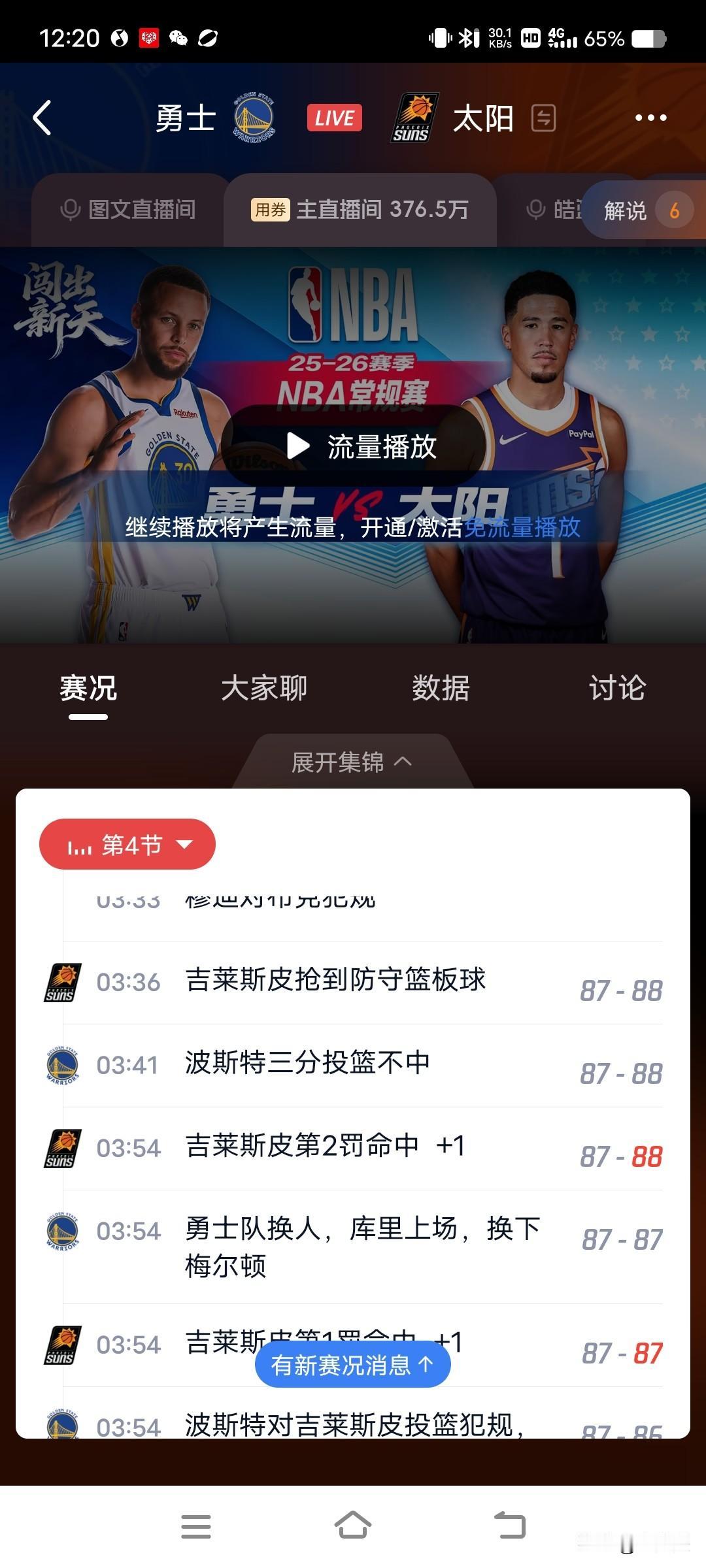Switch to the 数据 tab
Image resolution: width=706 pixels, height=1568 pixels.
click(441, 688)
